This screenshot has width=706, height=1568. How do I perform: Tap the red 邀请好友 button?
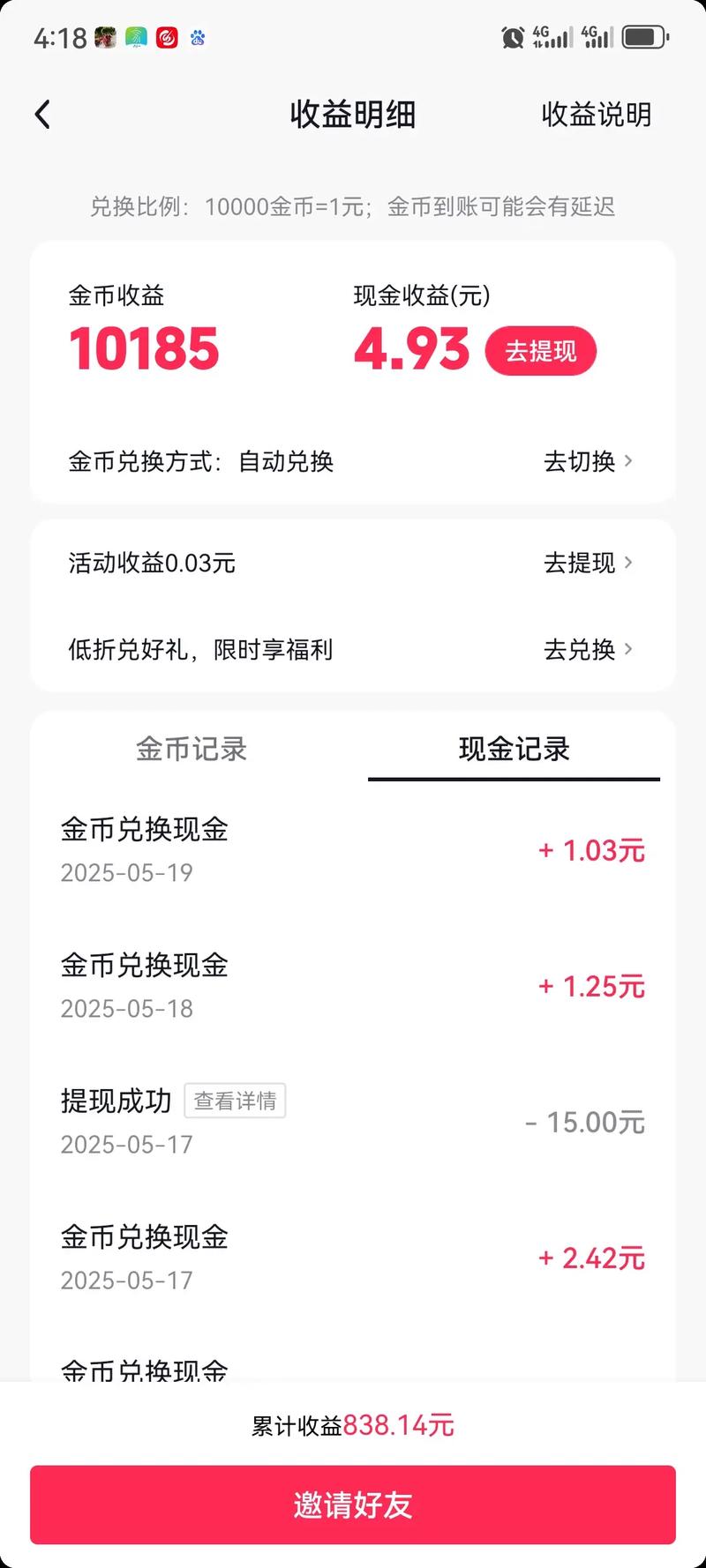point(353,1505)
